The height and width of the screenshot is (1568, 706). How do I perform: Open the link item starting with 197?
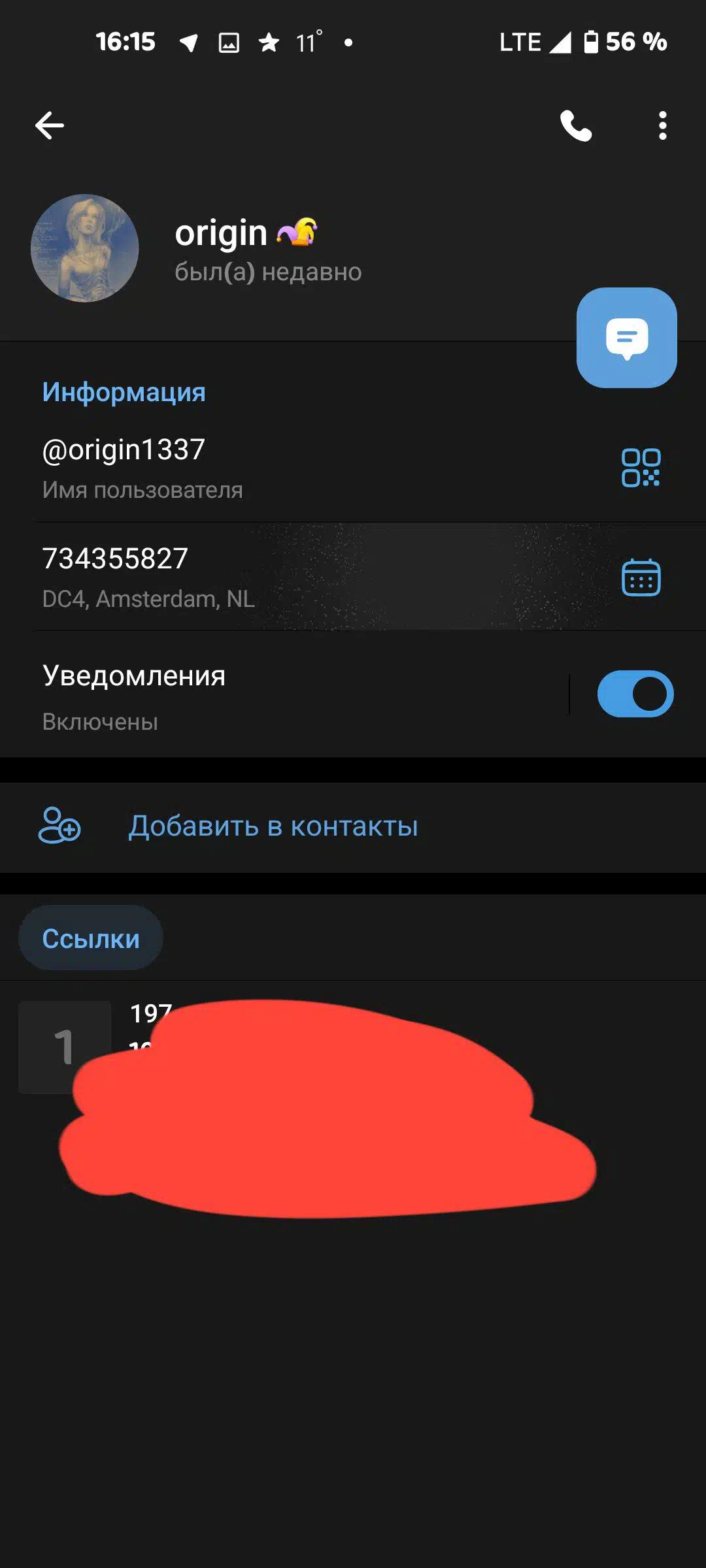pyautogui.click(x=353, y=1047)
